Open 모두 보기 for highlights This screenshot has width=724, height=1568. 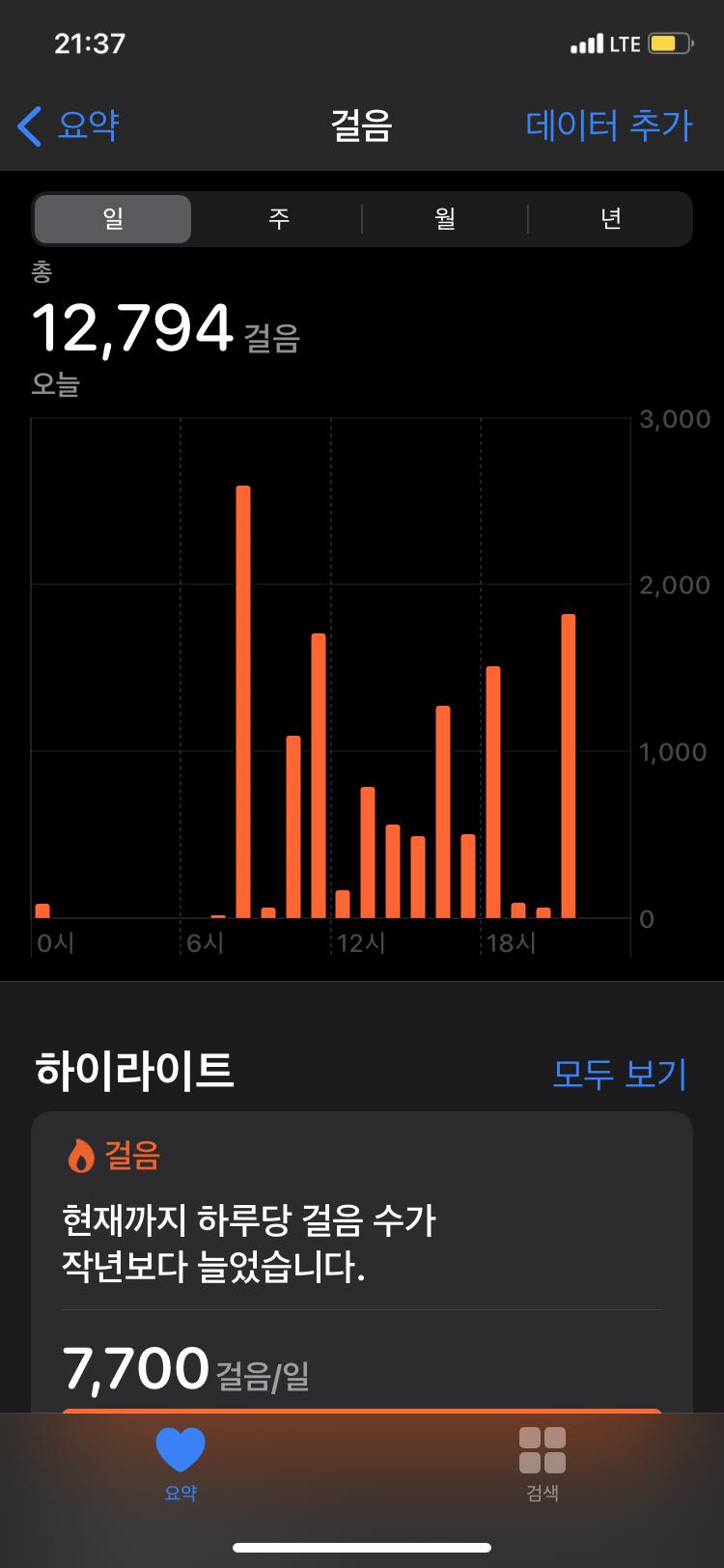pyautogui.click(x=619, y=1073)
